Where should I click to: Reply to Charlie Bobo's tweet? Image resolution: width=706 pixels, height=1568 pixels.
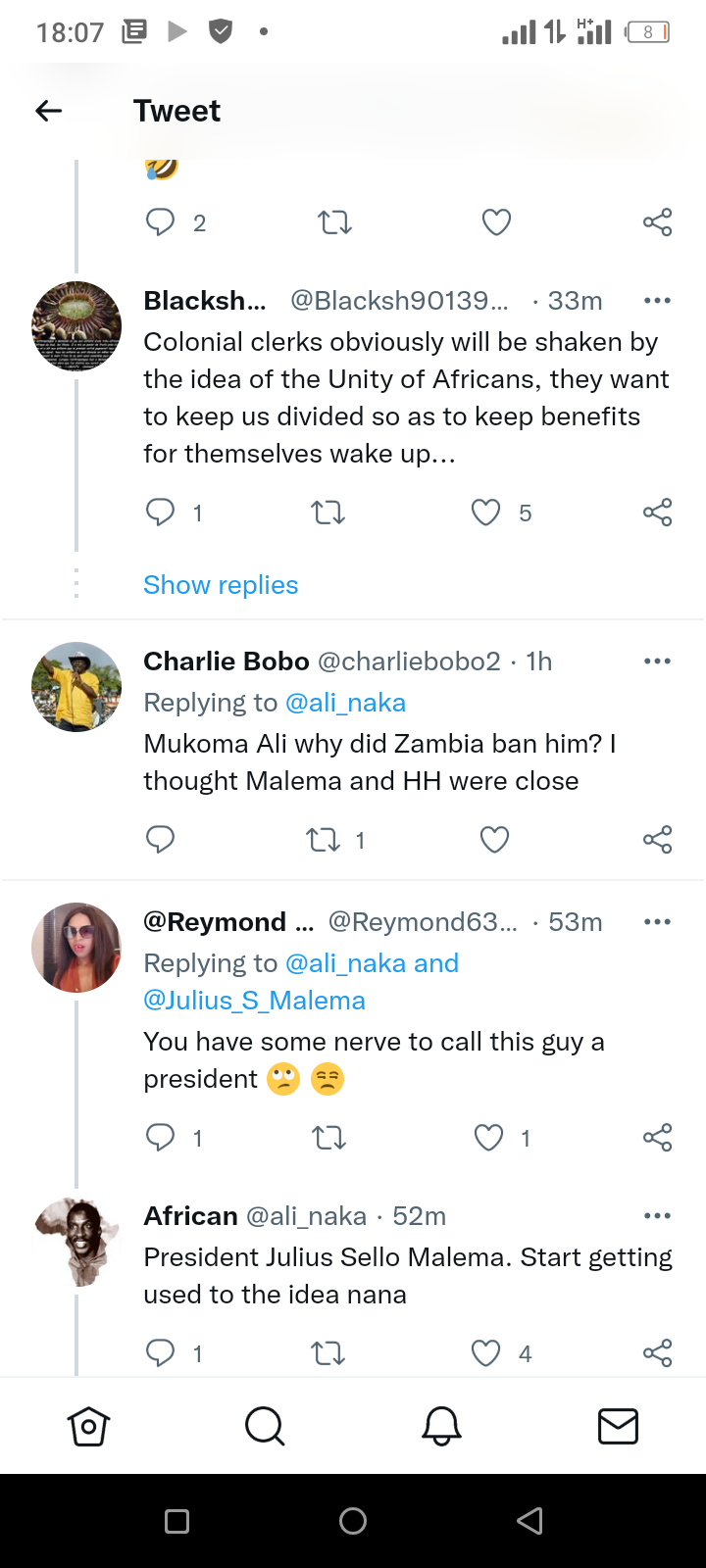pyautogui.click(x=160, y=840)
